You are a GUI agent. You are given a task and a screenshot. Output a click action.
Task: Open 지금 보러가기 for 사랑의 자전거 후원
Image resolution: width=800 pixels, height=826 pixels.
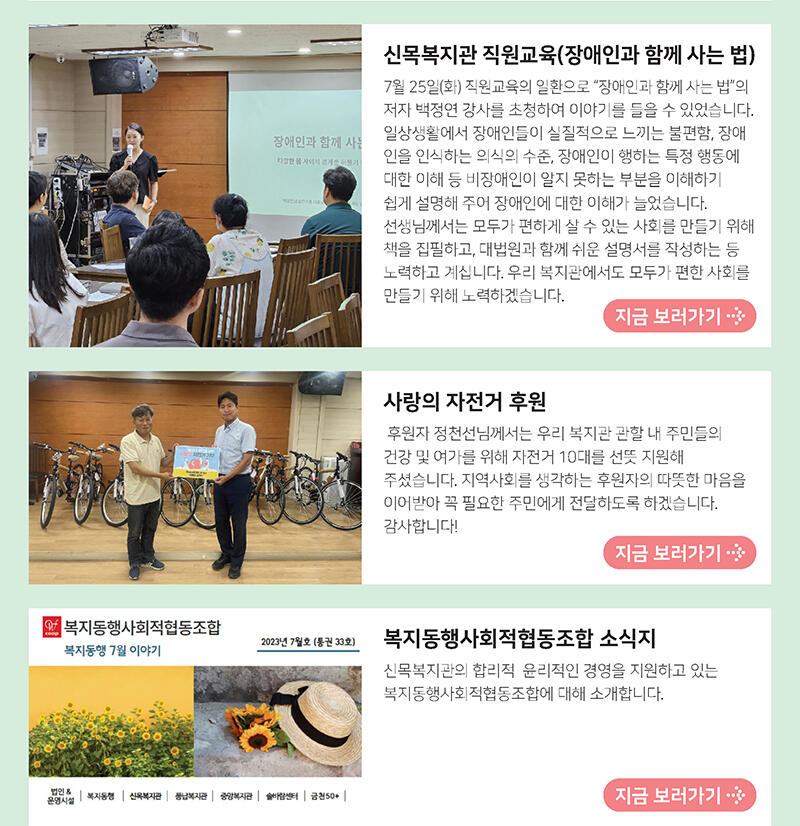tap(679, 553)
